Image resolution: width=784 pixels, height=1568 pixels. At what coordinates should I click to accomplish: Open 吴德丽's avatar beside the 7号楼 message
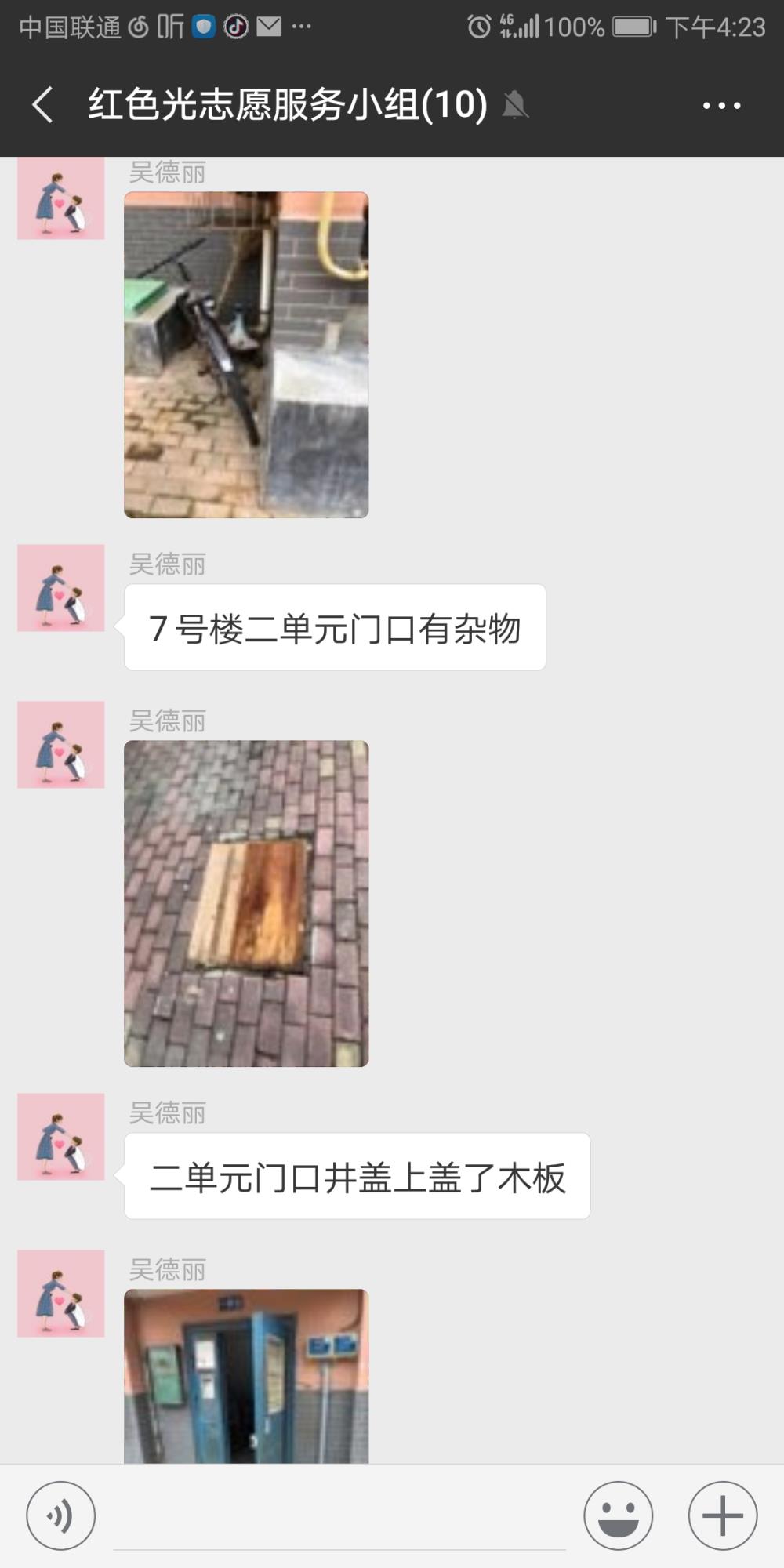point(61,588)
